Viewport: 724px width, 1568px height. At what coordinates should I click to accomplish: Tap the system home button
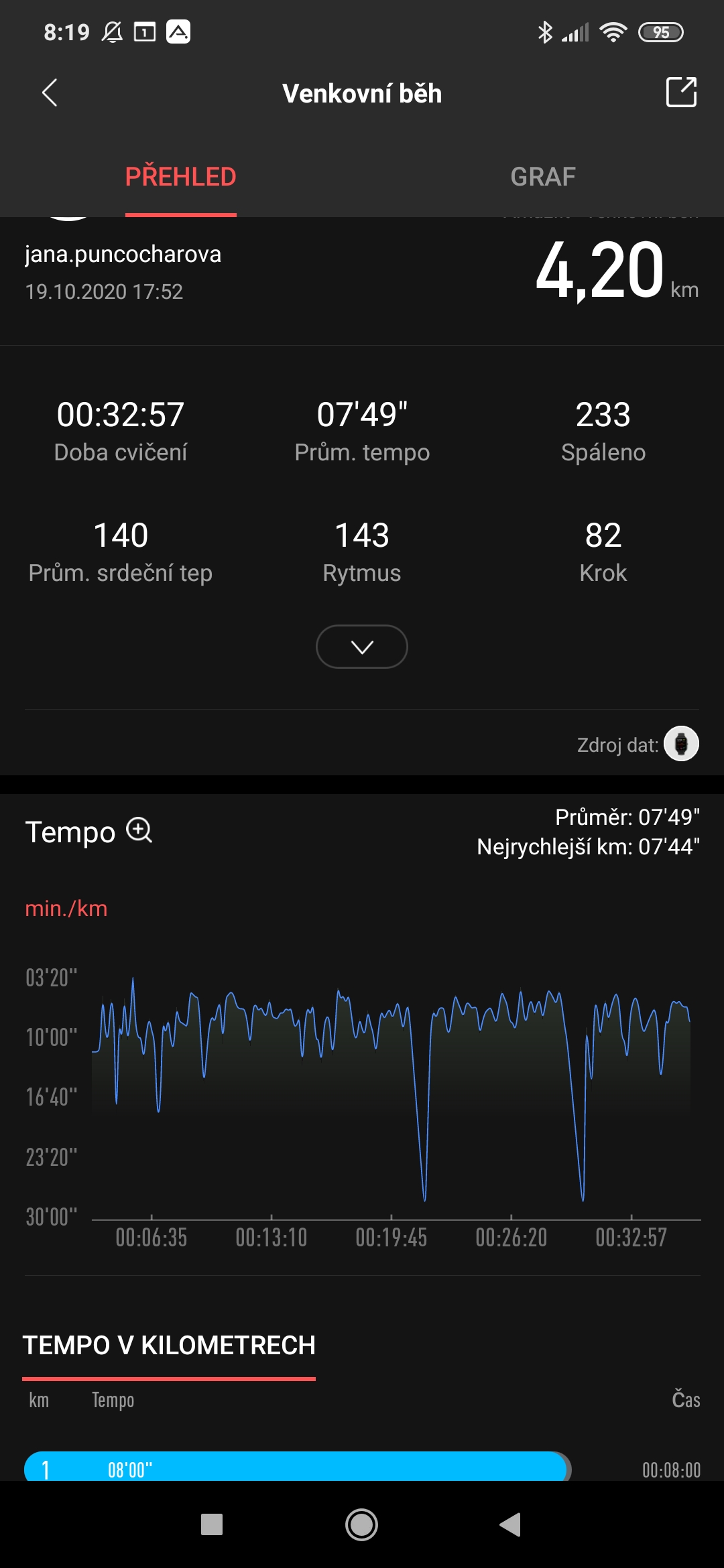click(x=362, y=1524)
